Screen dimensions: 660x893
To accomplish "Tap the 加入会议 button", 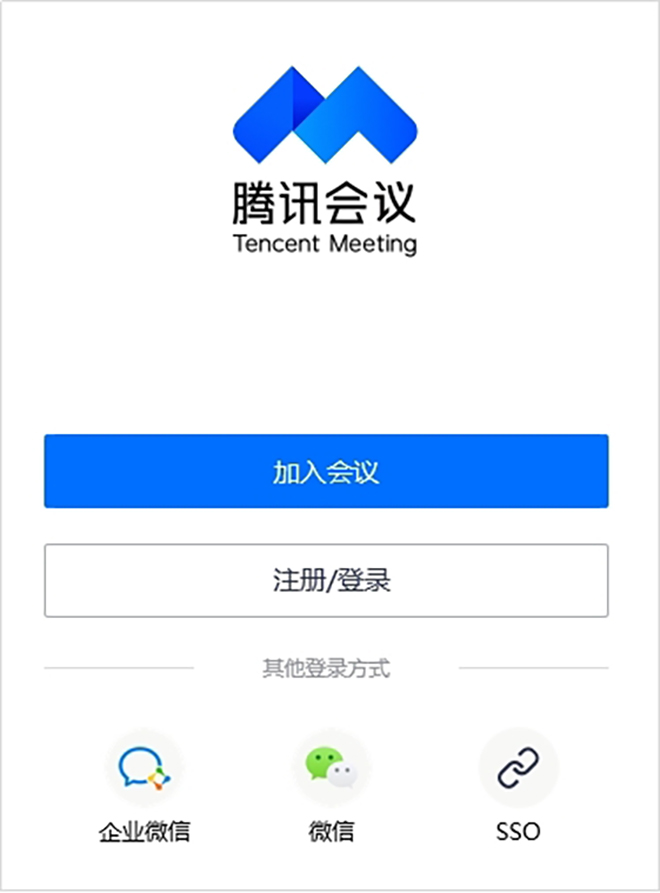I will (326, 471).
